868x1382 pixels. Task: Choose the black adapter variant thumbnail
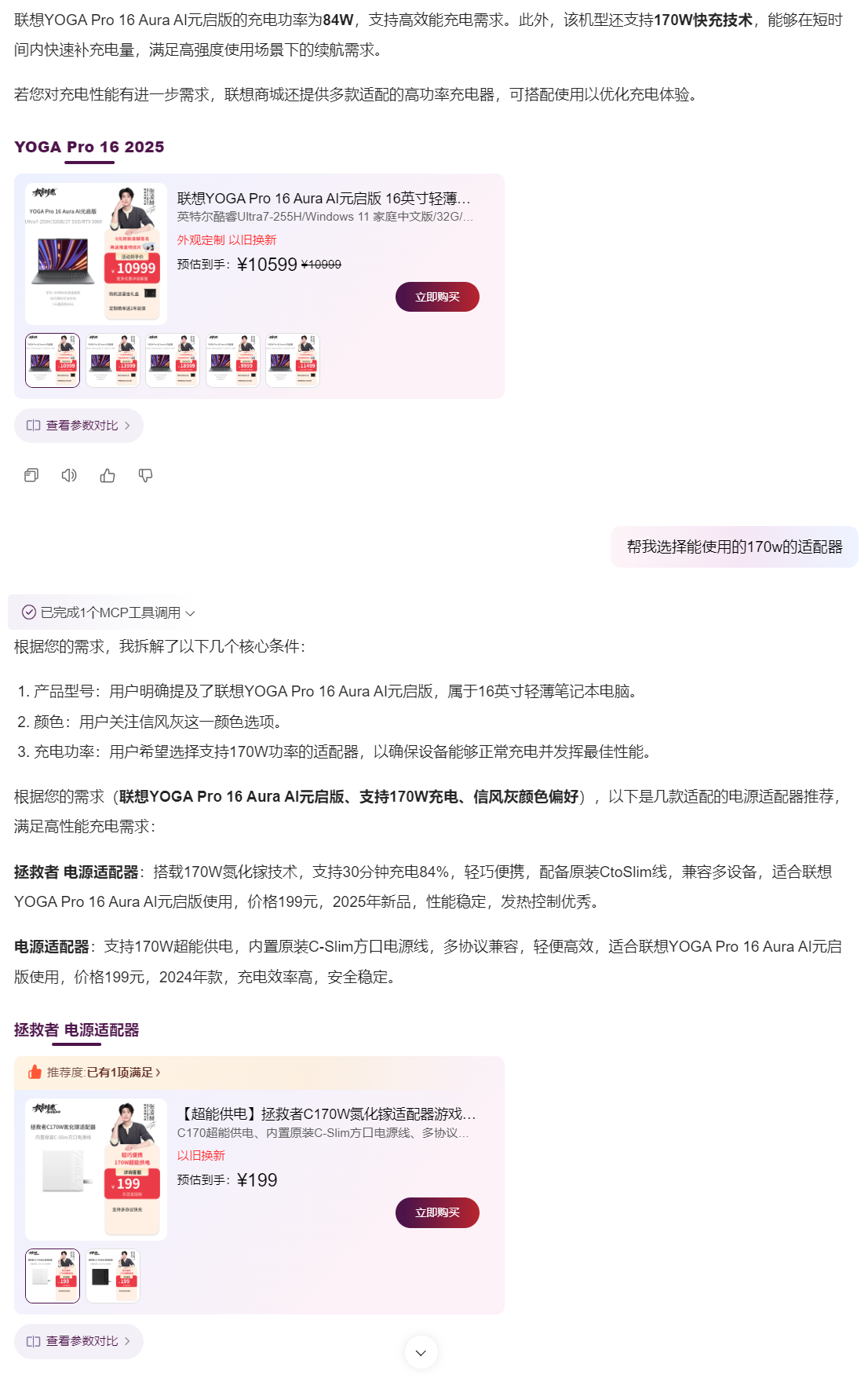tap(113, 1276)
